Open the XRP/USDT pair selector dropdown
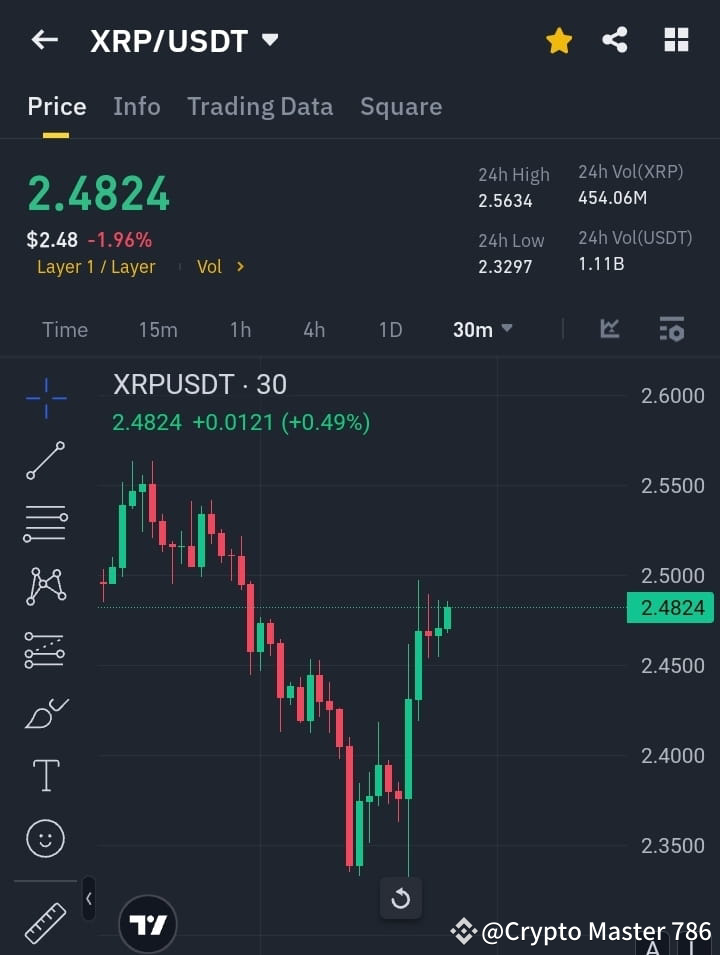 pyautogui.click(x=269, y=41)
